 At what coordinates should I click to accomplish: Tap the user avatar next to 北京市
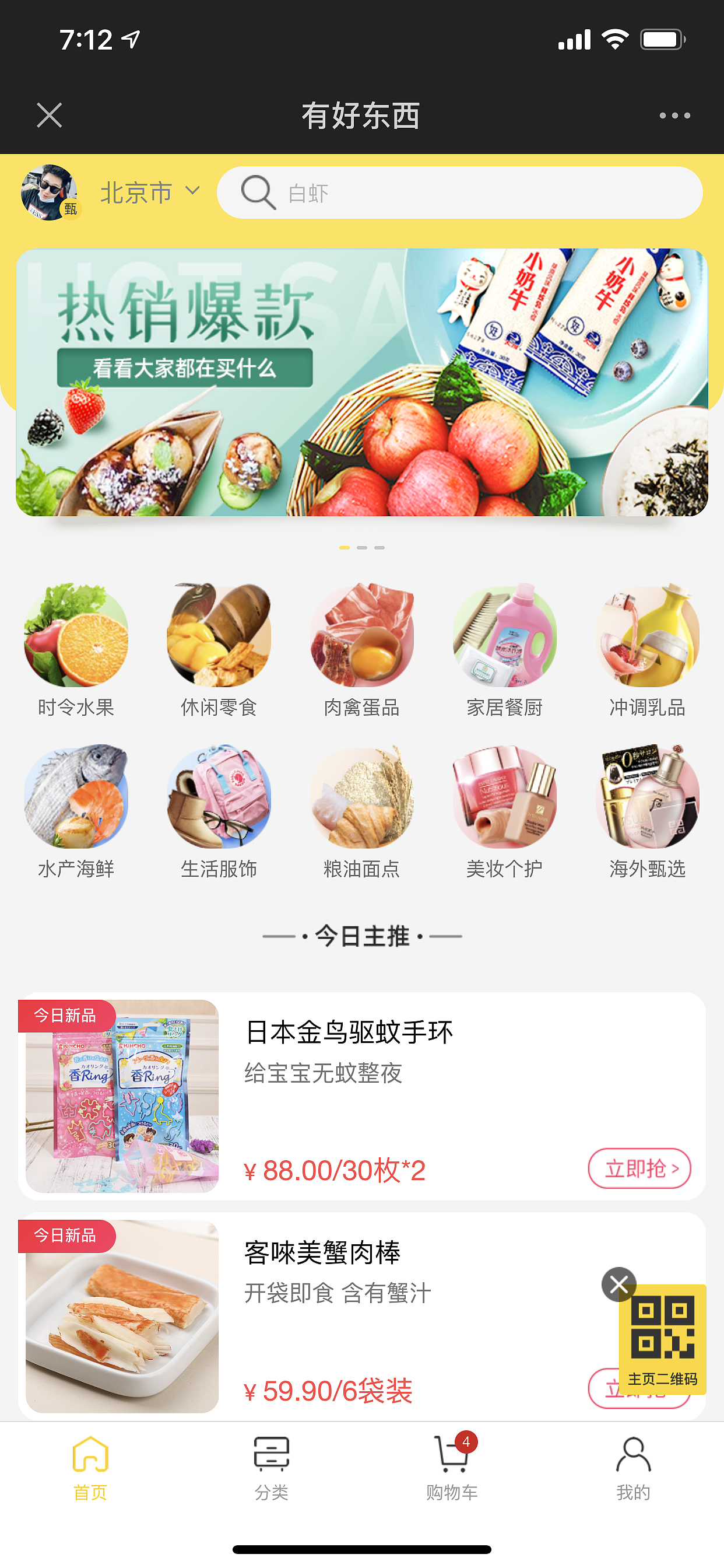[48, 192]
